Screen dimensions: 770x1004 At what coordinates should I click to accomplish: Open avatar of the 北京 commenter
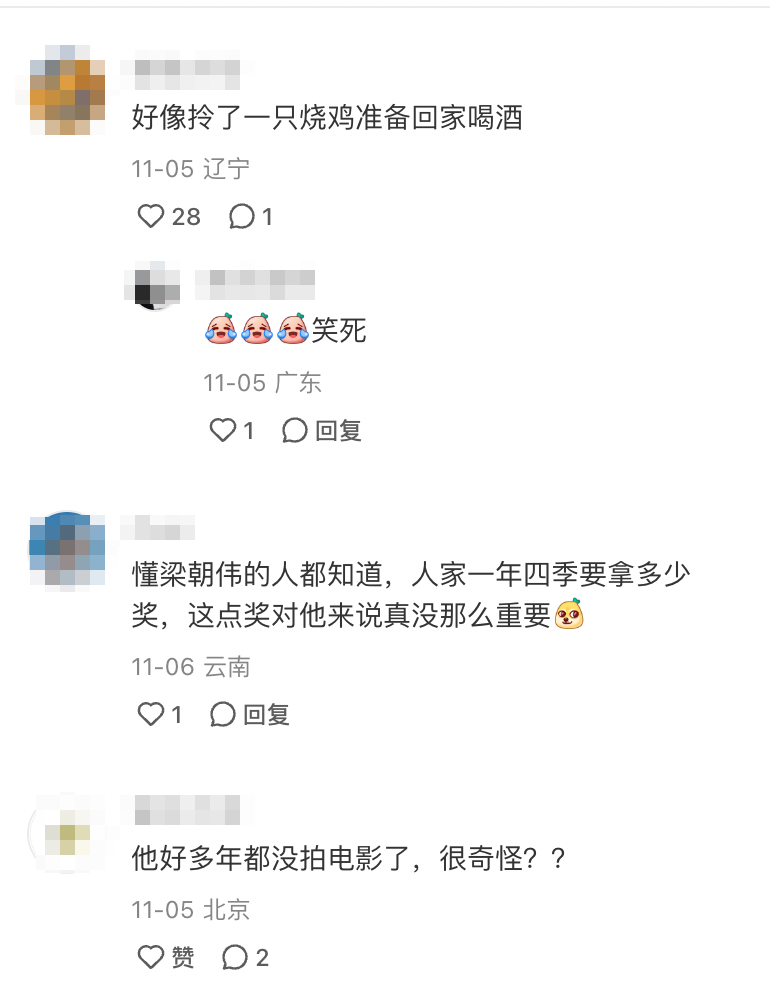pyautogui.click(x=67, y=831)
